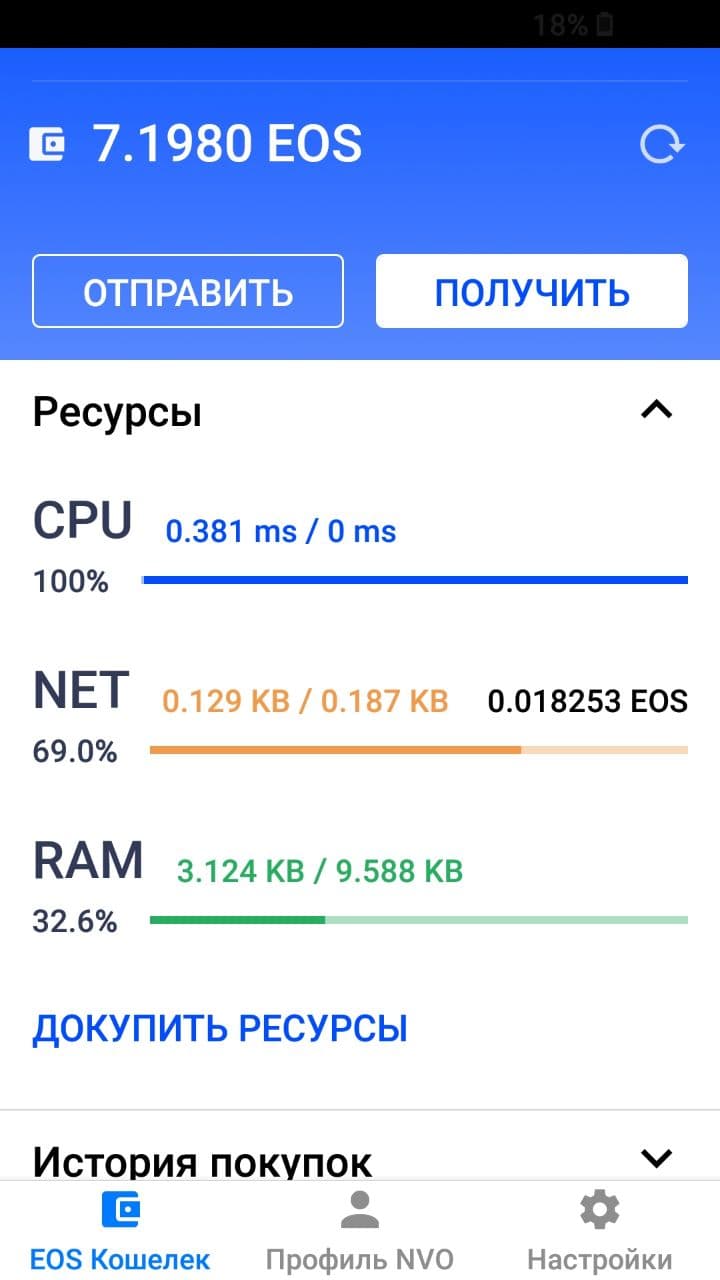Refresh the EOS balance
Image resolution: width=720 pixels, height=1280 pixels.
coord(662,145)
